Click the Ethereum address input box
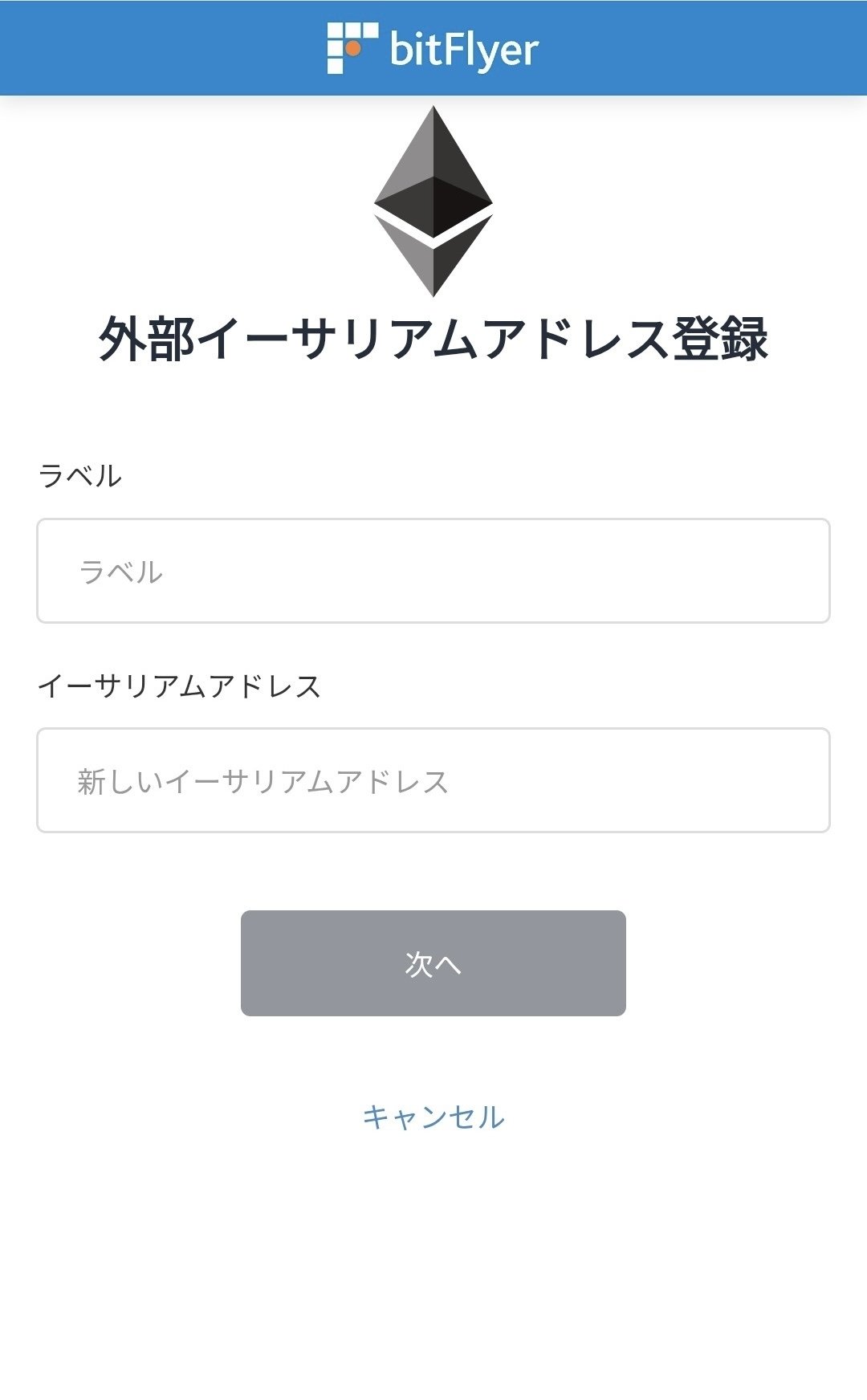This screenshot has height=1400, width=867. (x=433, y=779)
